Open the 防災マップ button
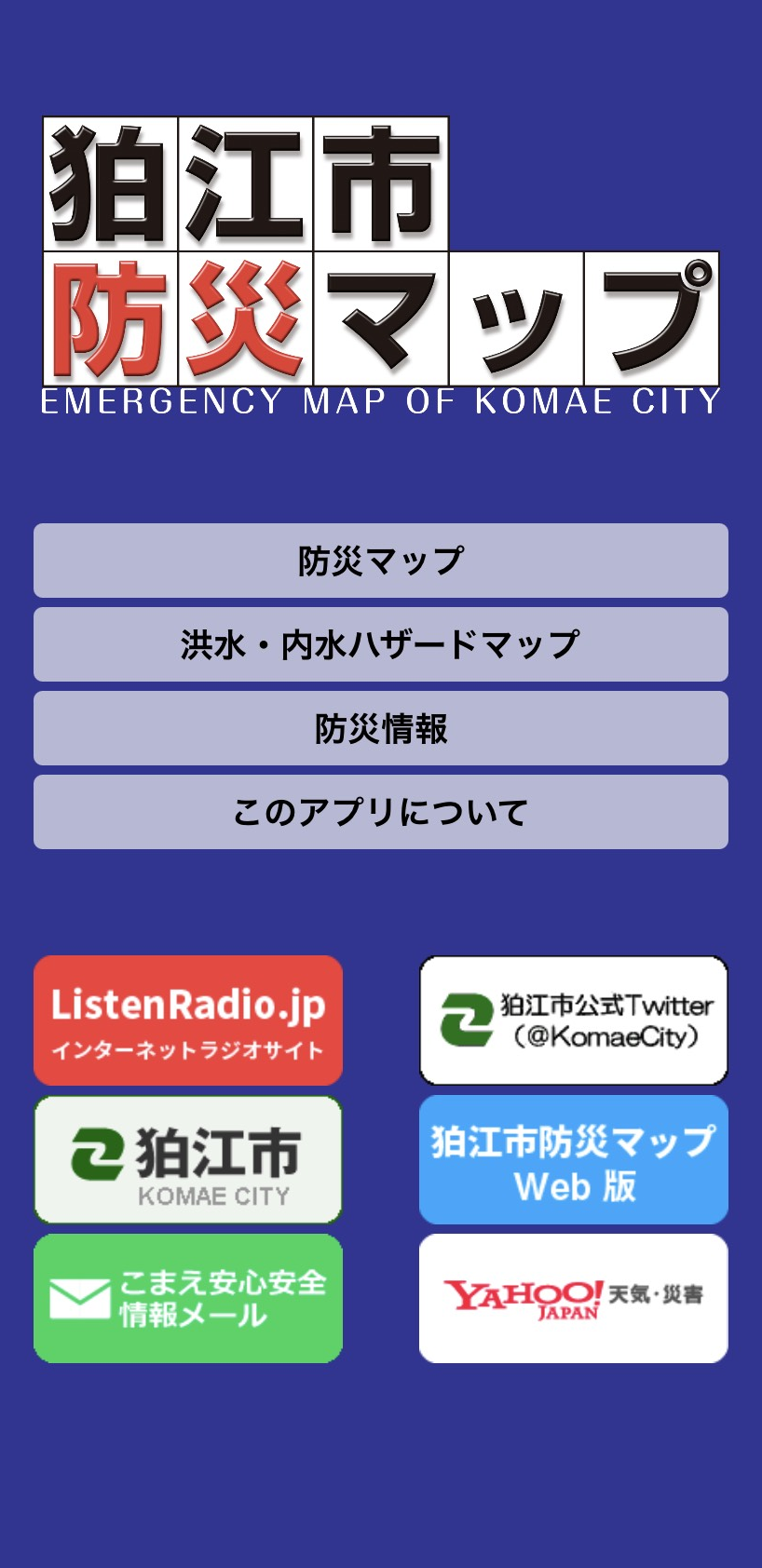 point(380,561)
